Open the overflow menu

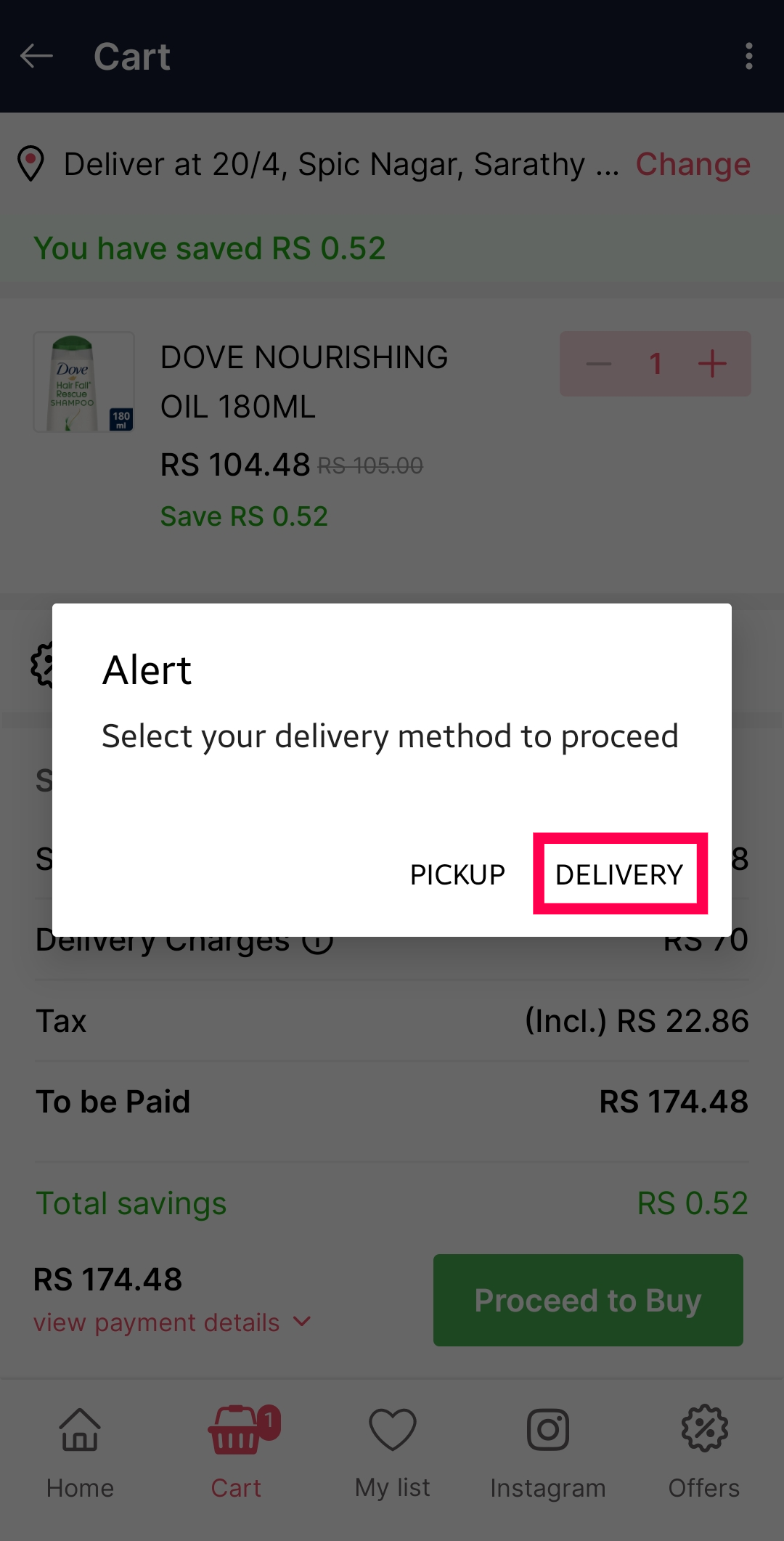[x=748, y=56]
